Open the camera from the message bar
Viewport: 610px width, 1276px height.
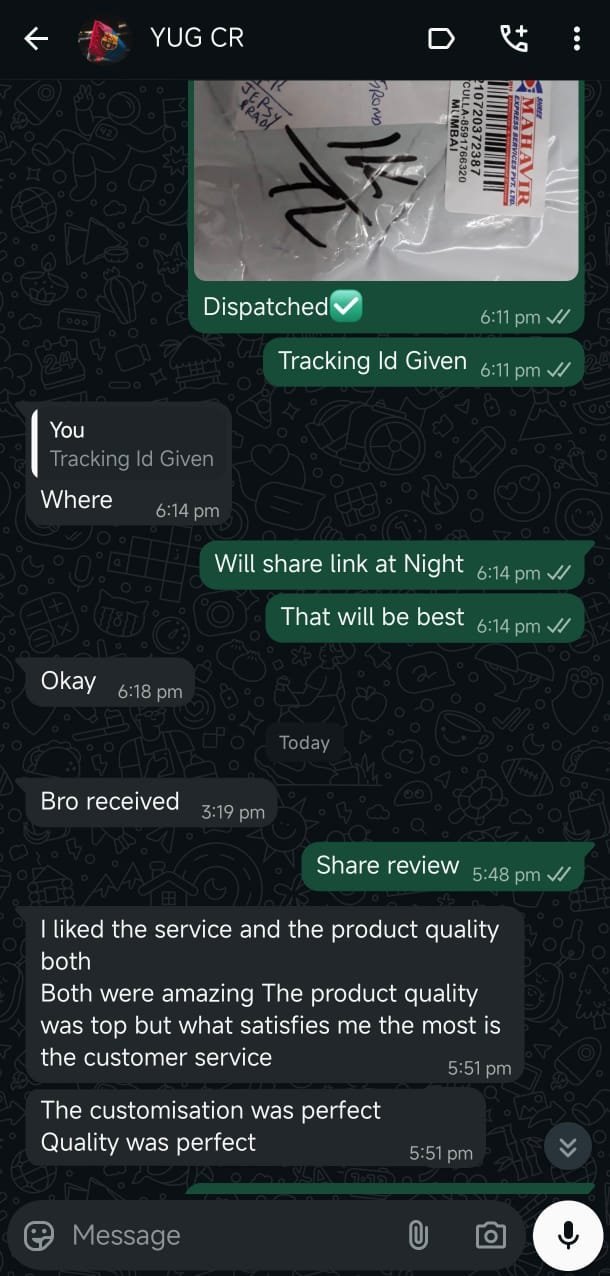pos(490,1235)
